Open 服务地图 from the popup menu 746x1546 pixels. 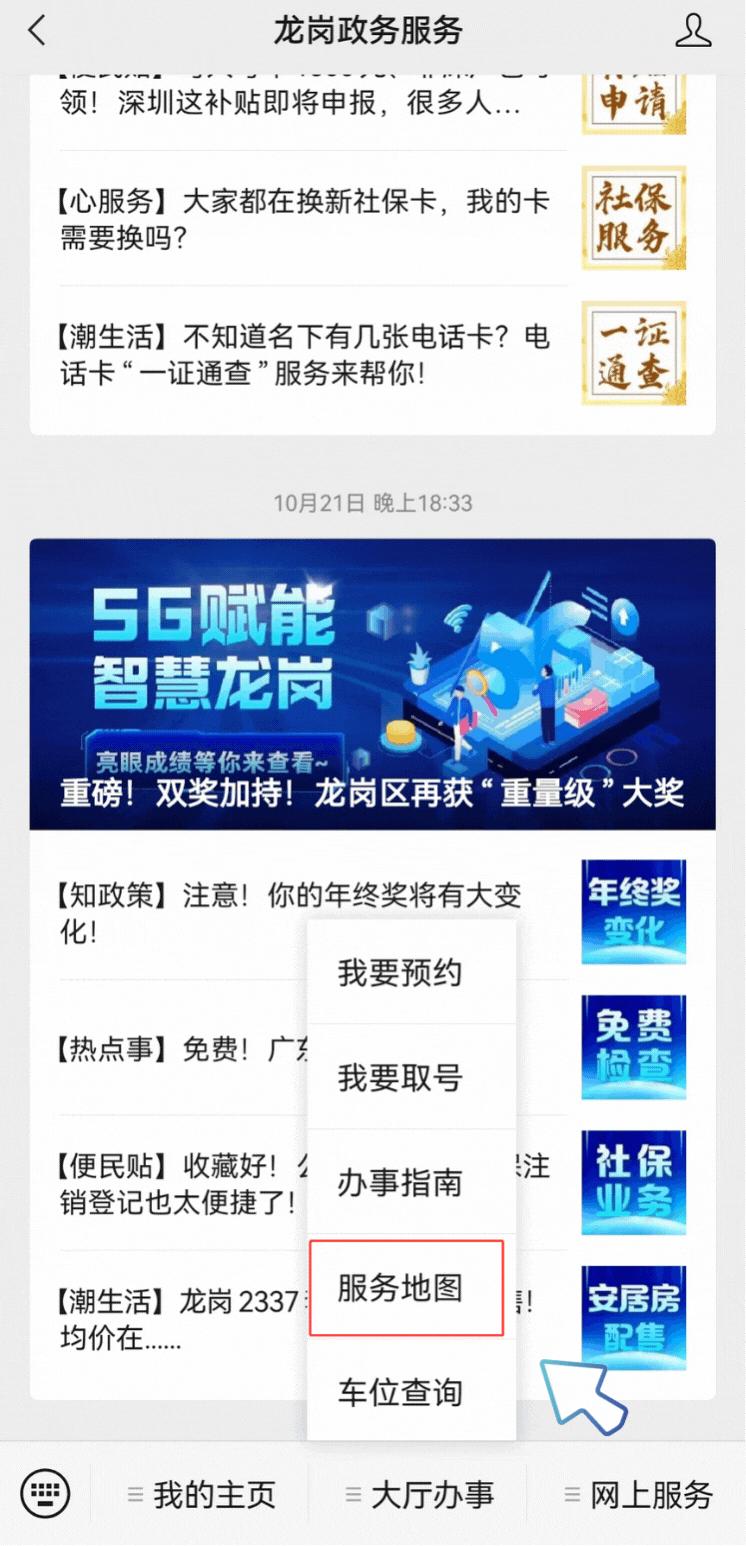tap(405, 1287)
